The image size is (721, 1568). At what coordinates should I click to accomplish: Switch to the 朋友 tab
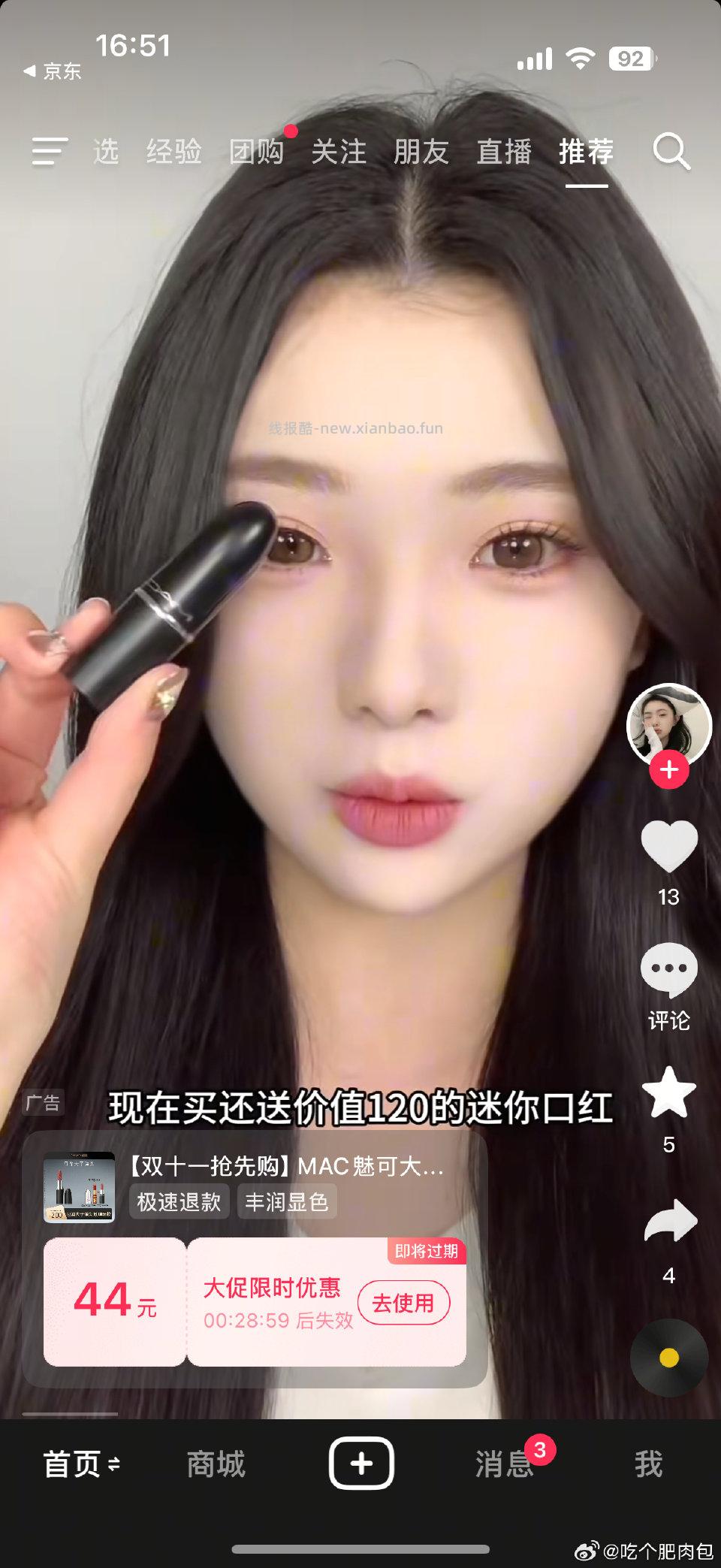point(421,152)
